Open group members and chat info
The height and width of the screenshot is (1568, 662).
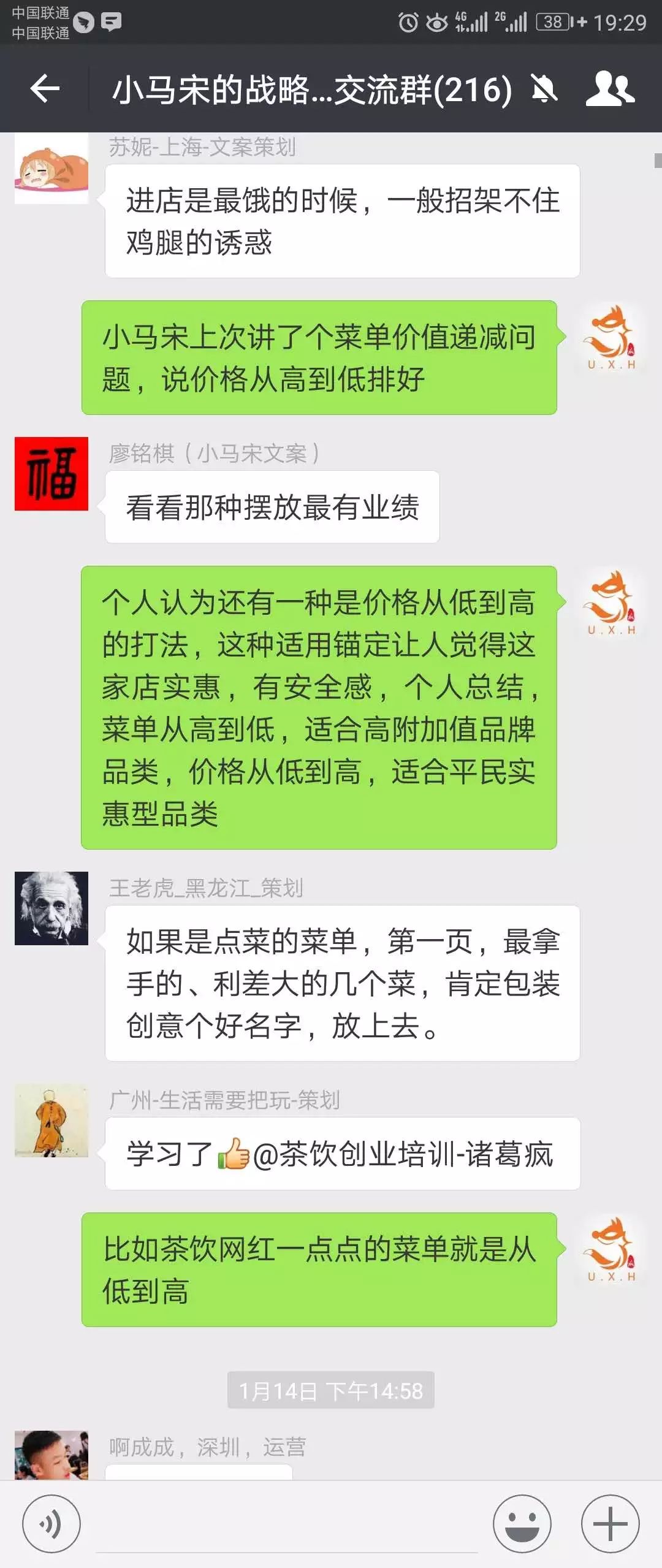tap(609, 89)
